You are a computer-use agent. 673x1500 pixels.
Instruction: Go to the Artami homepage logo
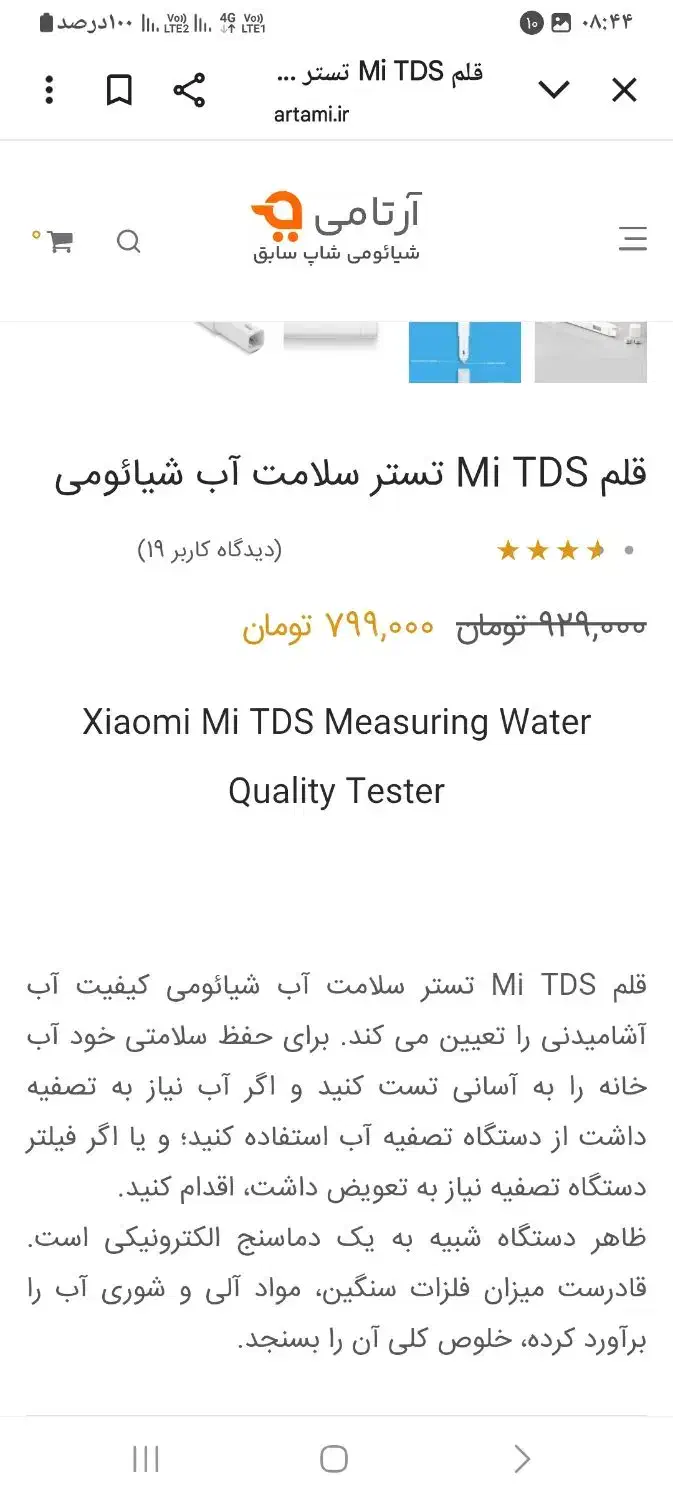tap(336, 226)
